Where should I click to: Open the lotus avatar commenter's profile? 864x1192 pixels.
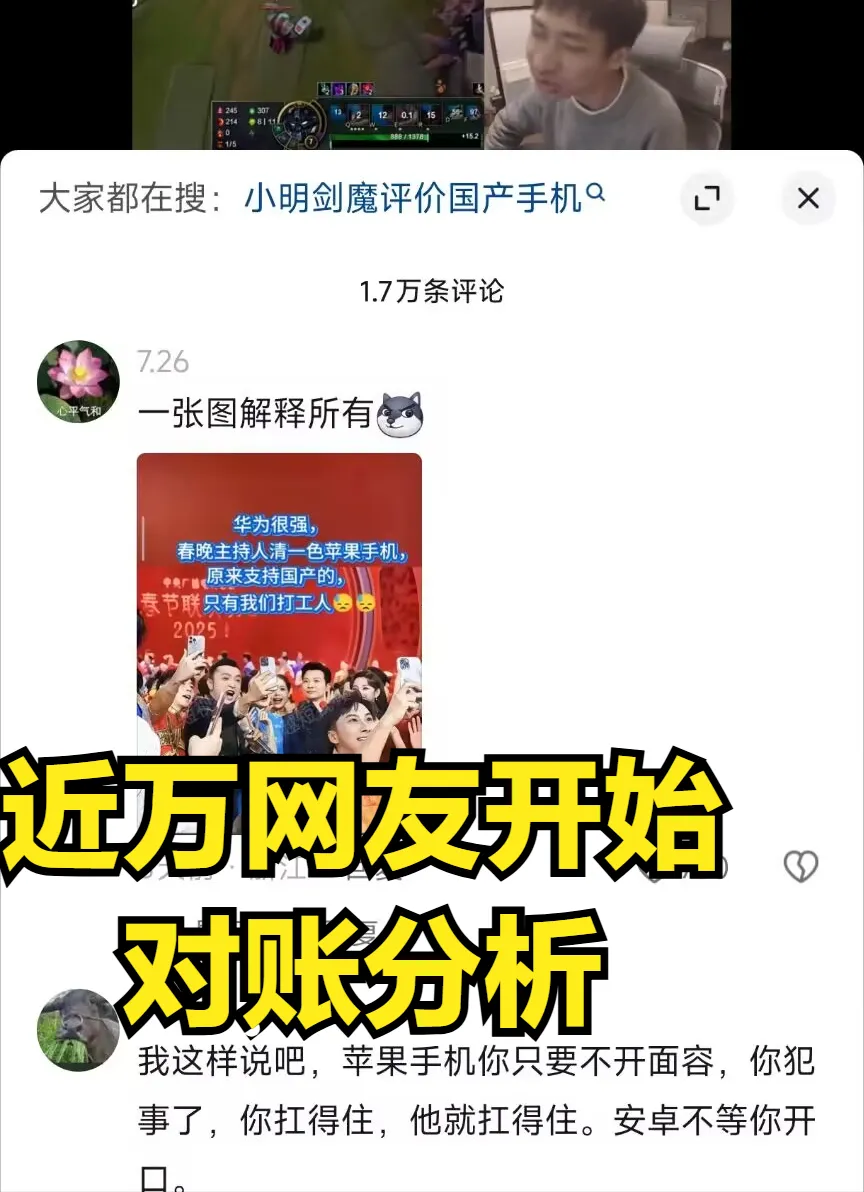pos(78,381)
